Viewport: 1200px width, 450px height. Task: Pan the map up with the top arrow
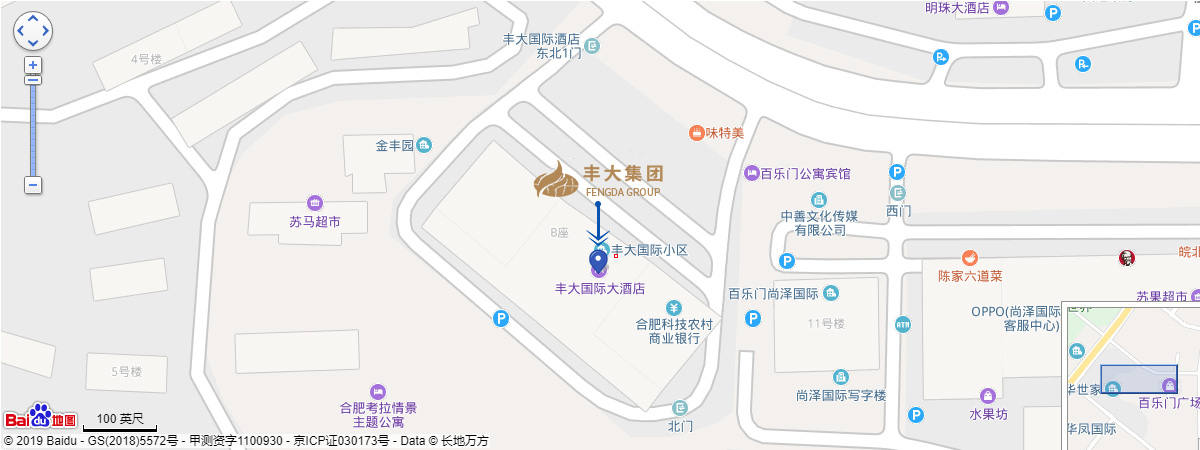[x=33, y=19]
